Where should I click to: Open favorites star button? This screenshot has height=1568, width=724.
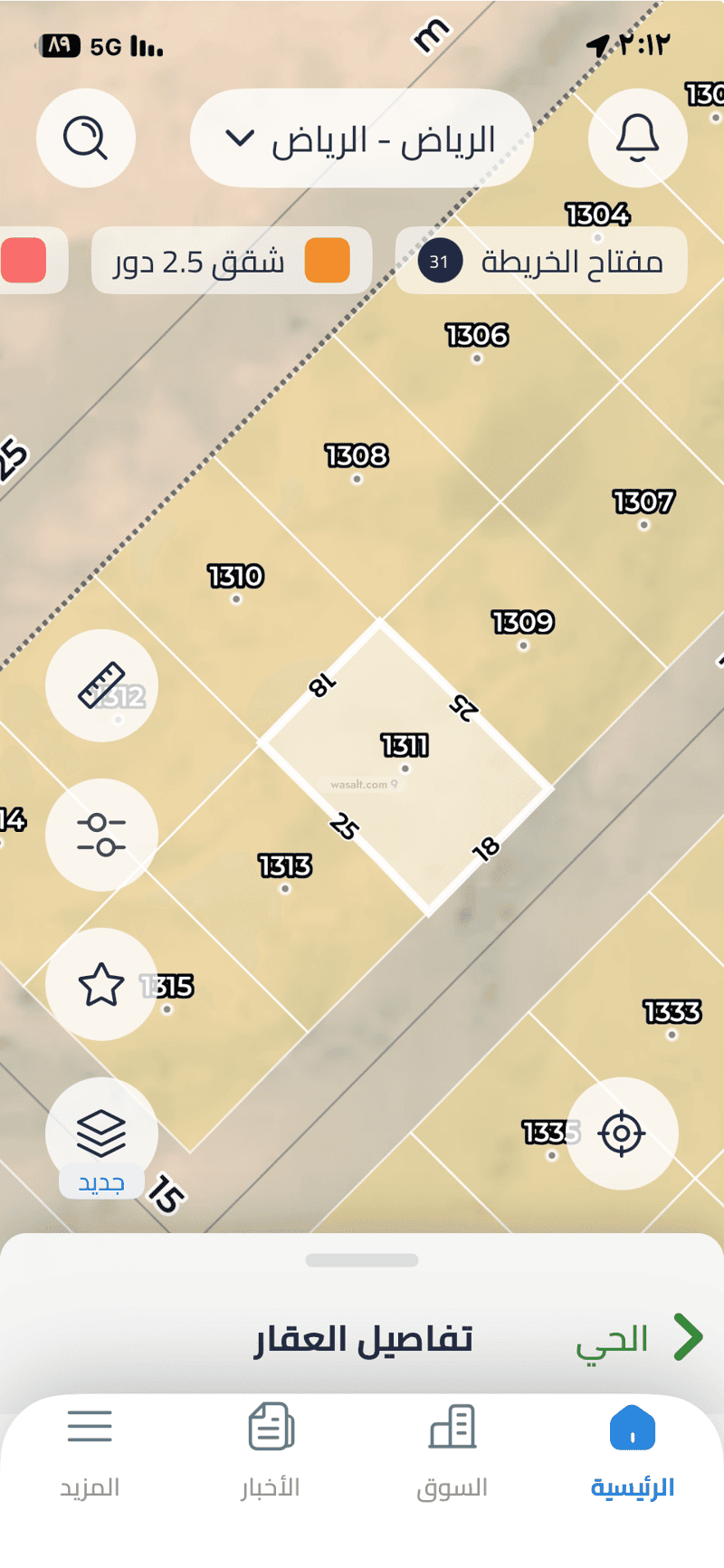point(101,984)
